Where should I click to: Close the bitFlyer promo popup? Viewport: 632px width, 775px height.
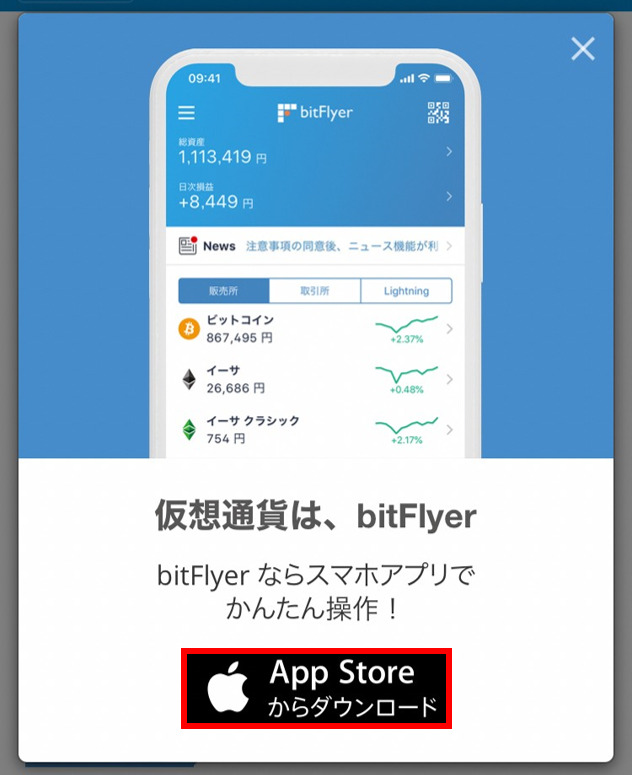pyautogui.click(x=582, y=48)
